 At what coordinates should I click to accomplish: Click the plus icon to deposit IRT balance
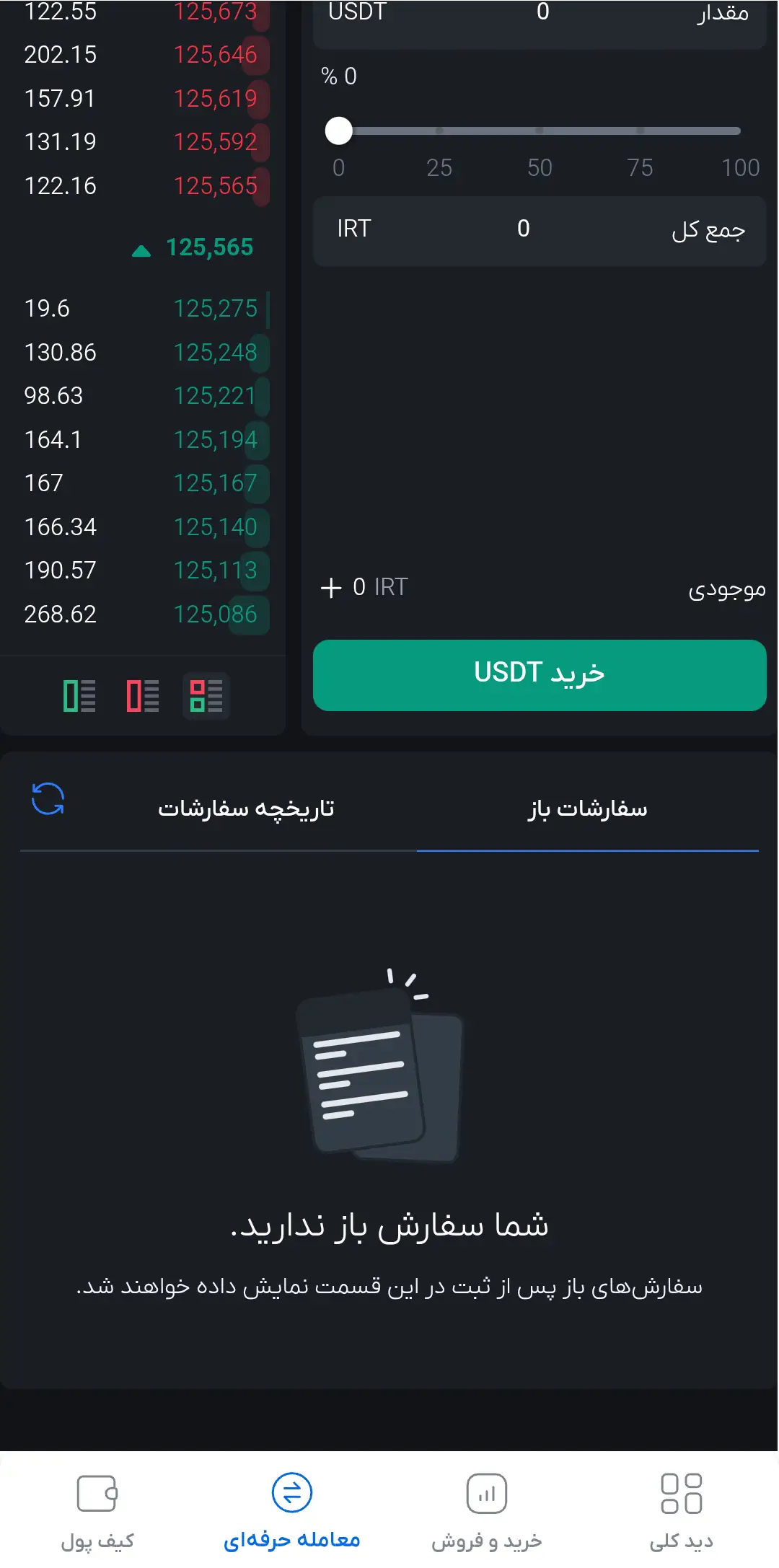[x=330, y=586]
